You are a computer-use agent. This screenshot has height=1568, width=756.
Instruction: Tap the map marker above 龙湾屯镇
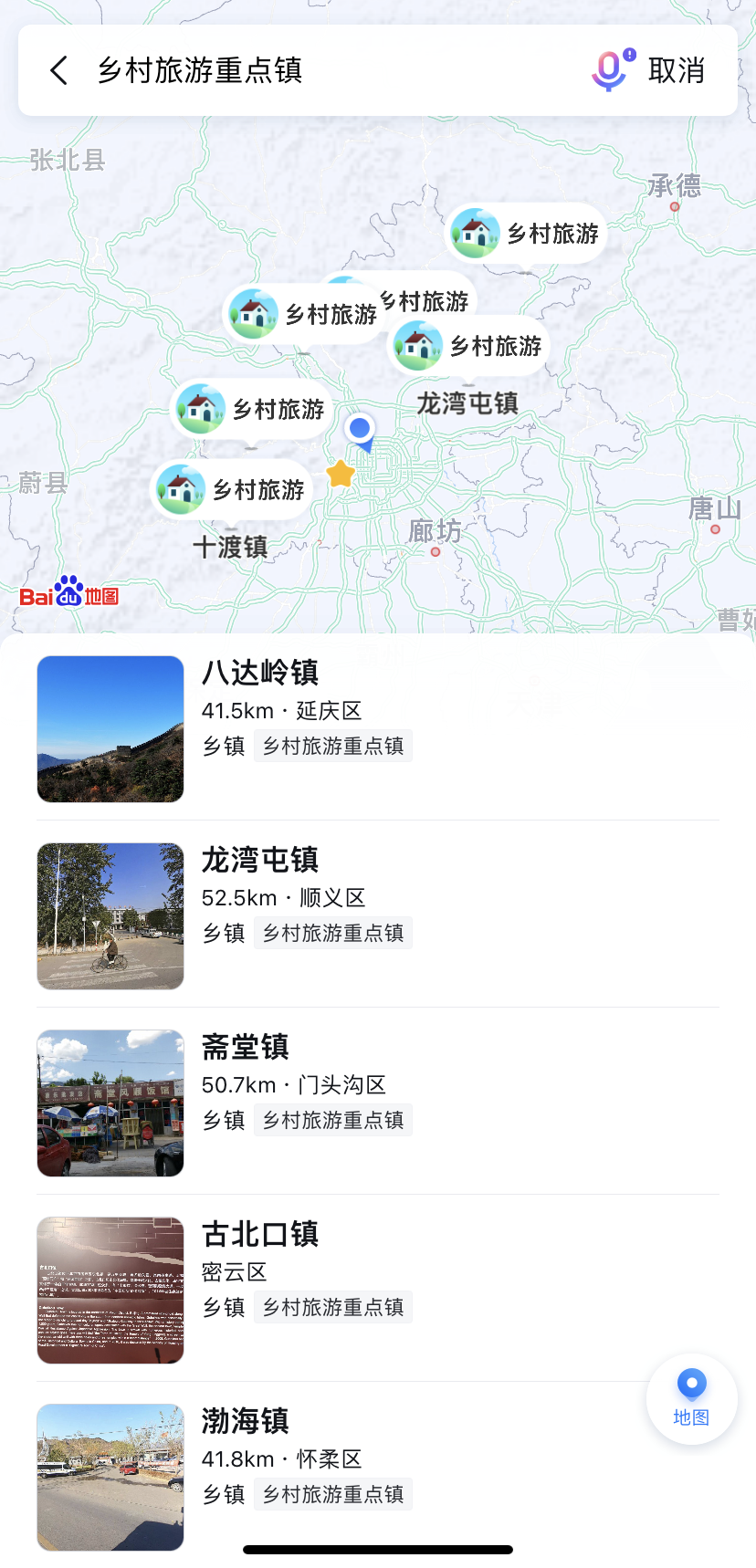coord(468,347)
